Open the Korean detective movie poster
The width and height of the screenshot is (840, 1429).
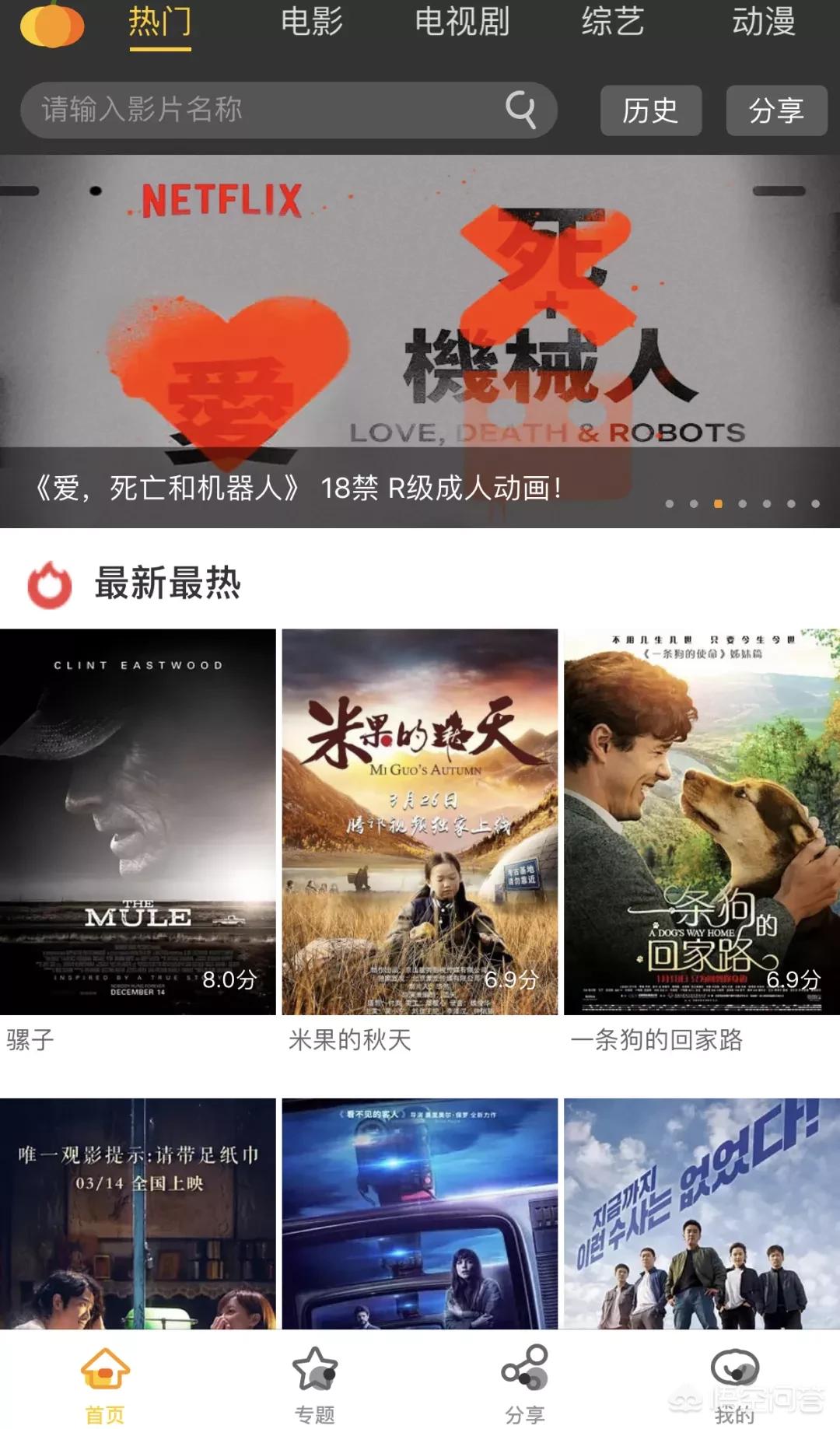coord(702,1214)
